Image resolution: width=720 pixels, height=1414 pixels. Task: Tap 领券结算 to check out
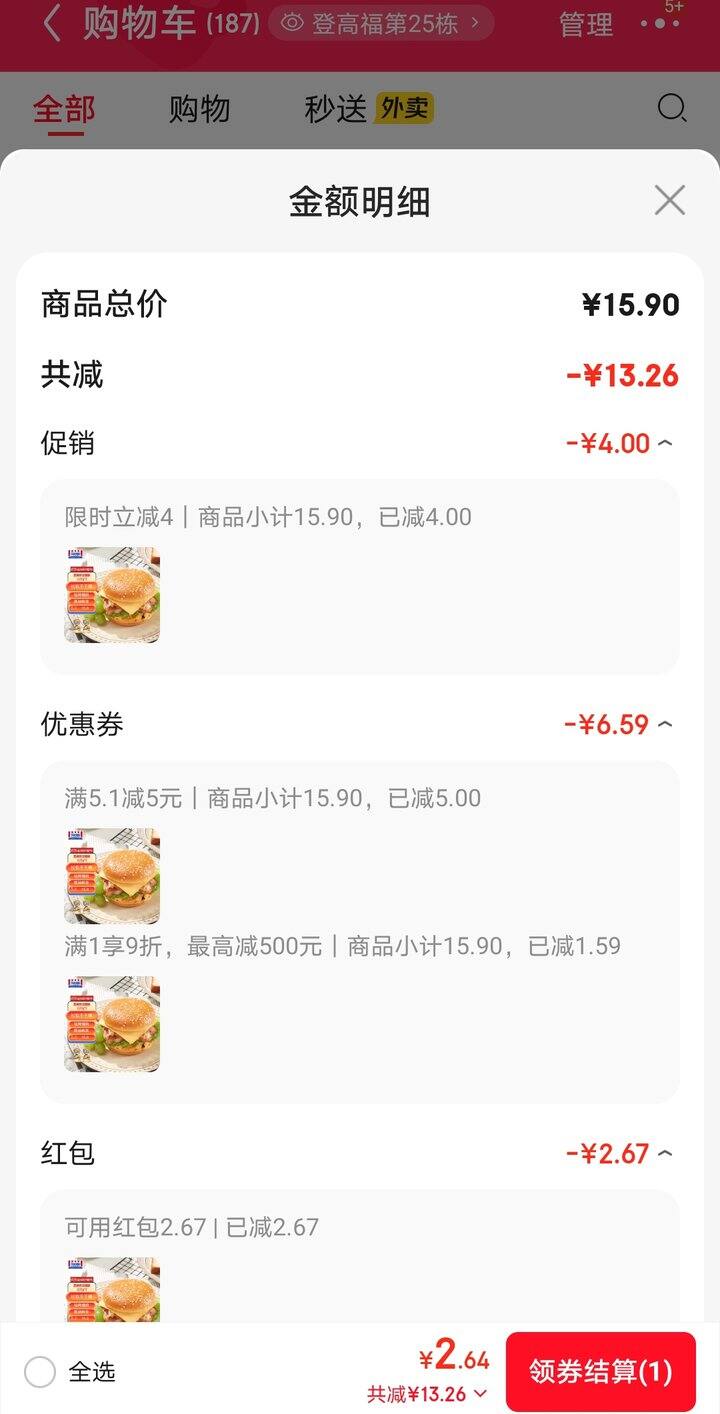(x=600, y=1371)
